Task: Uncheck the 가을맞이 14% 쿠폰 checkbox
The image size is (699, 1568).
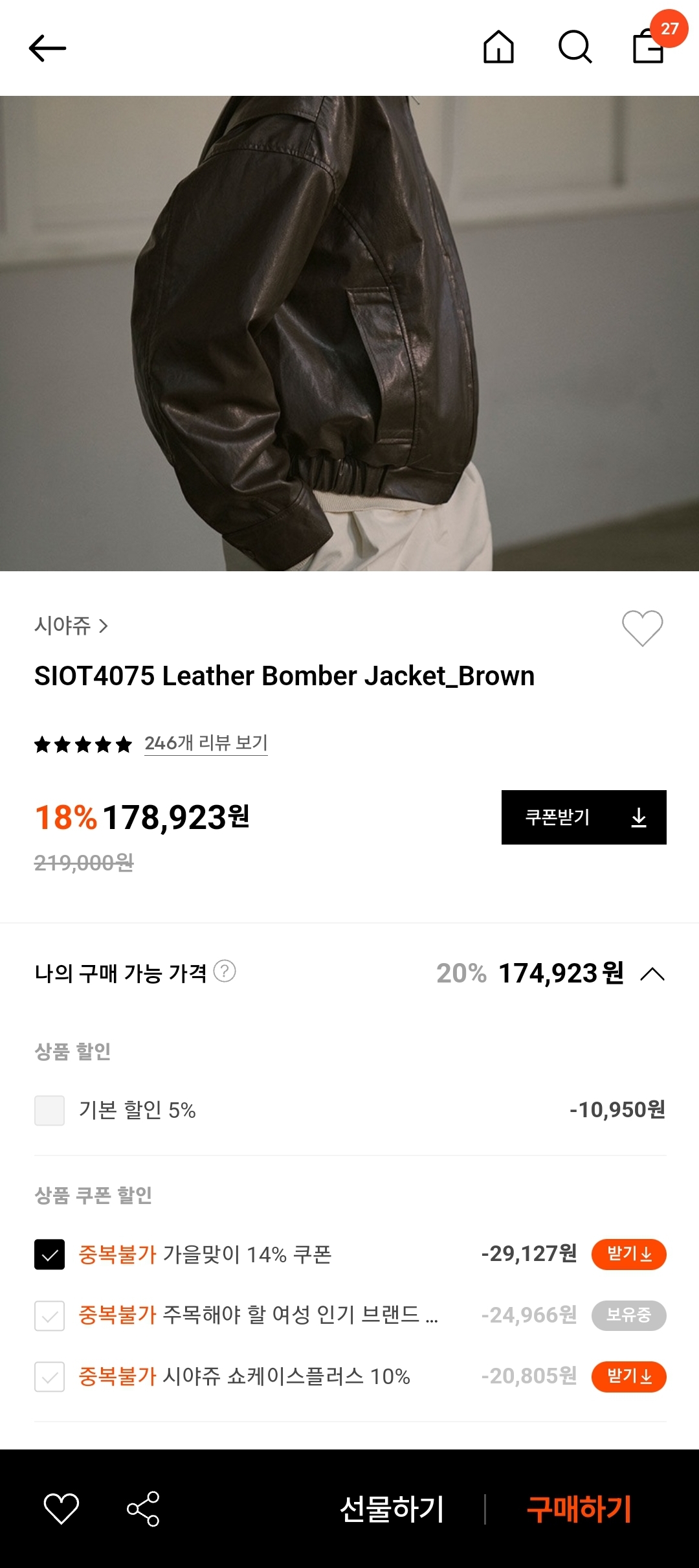Action: click(49, 1255)
